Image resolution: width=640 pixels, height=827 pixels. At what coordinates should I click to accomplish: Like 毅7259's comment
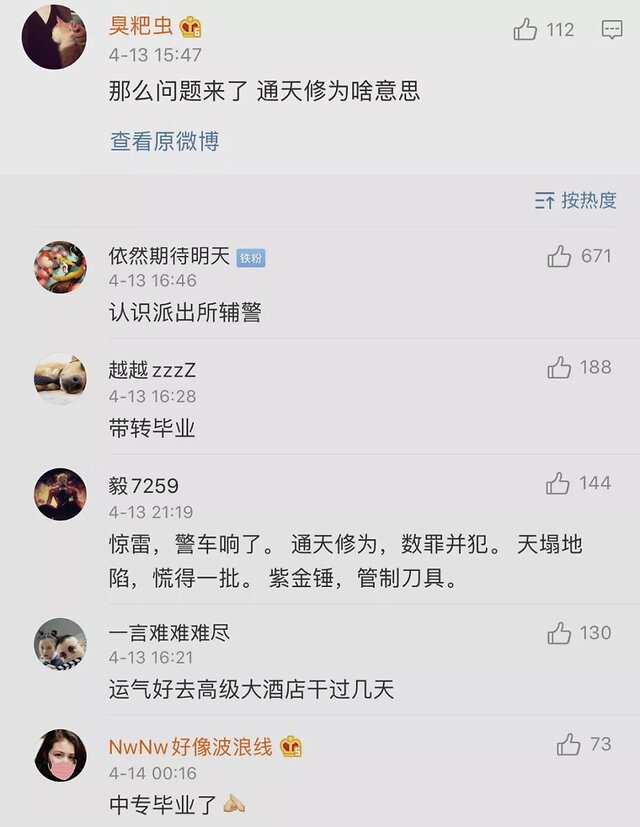[559, 484]
